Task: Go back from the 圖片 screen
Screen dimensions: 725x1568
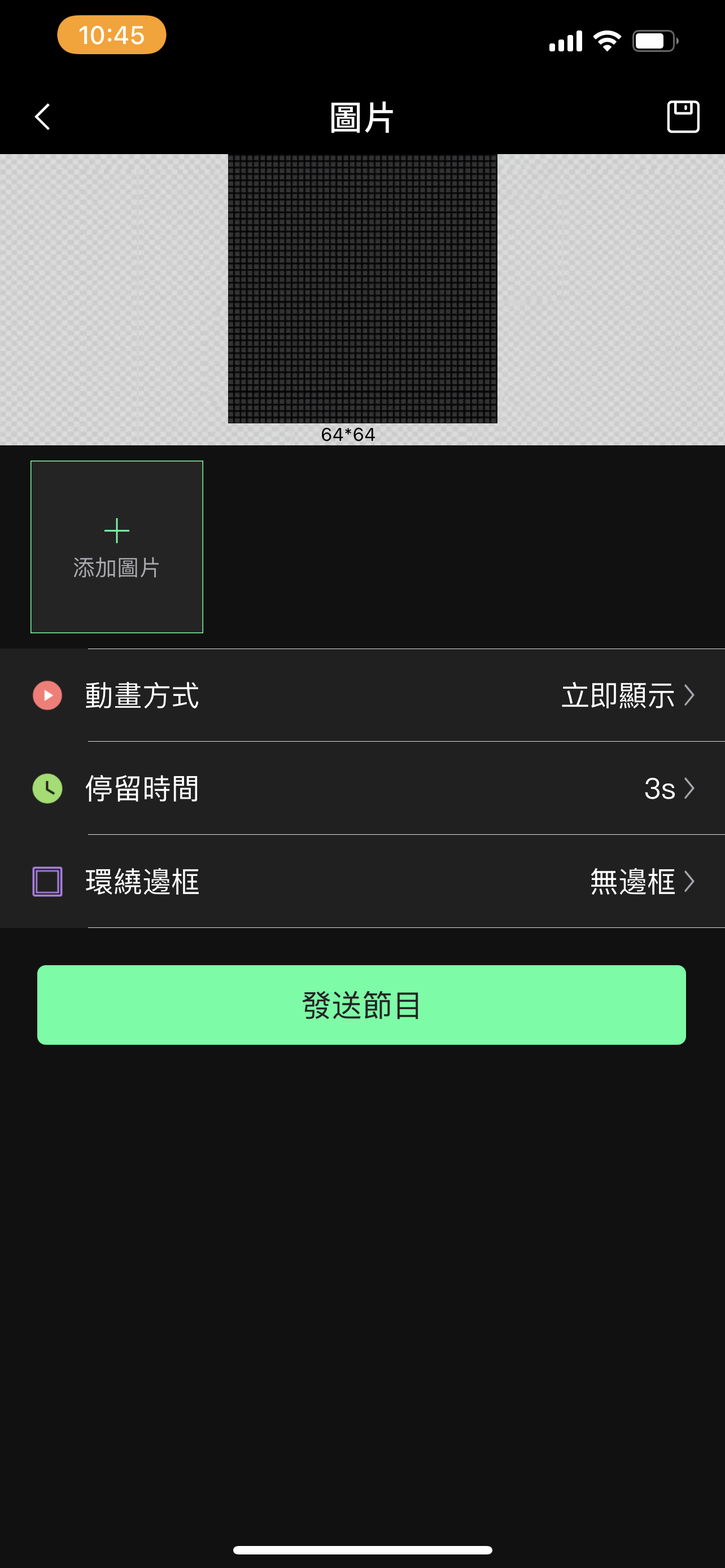Action: 42,117
